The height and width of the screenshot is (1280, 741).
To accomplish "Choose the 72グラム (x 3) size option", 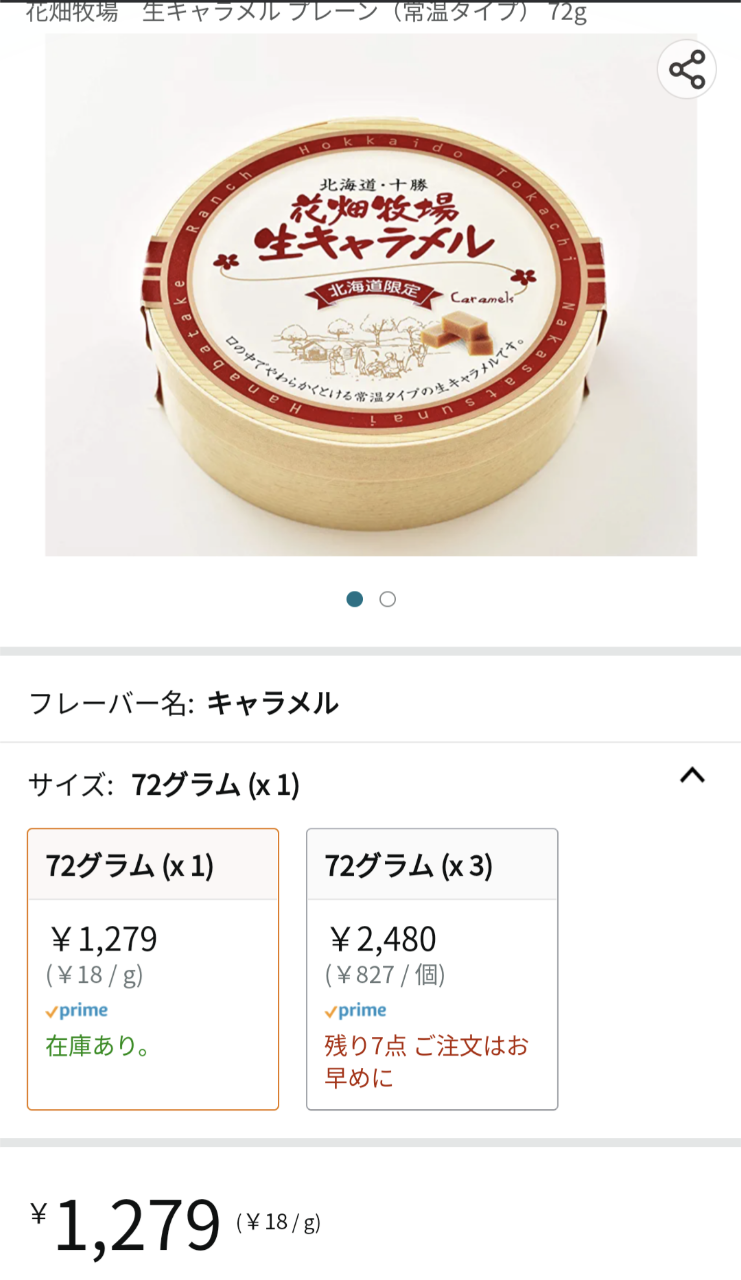I will tap(431, 968).
